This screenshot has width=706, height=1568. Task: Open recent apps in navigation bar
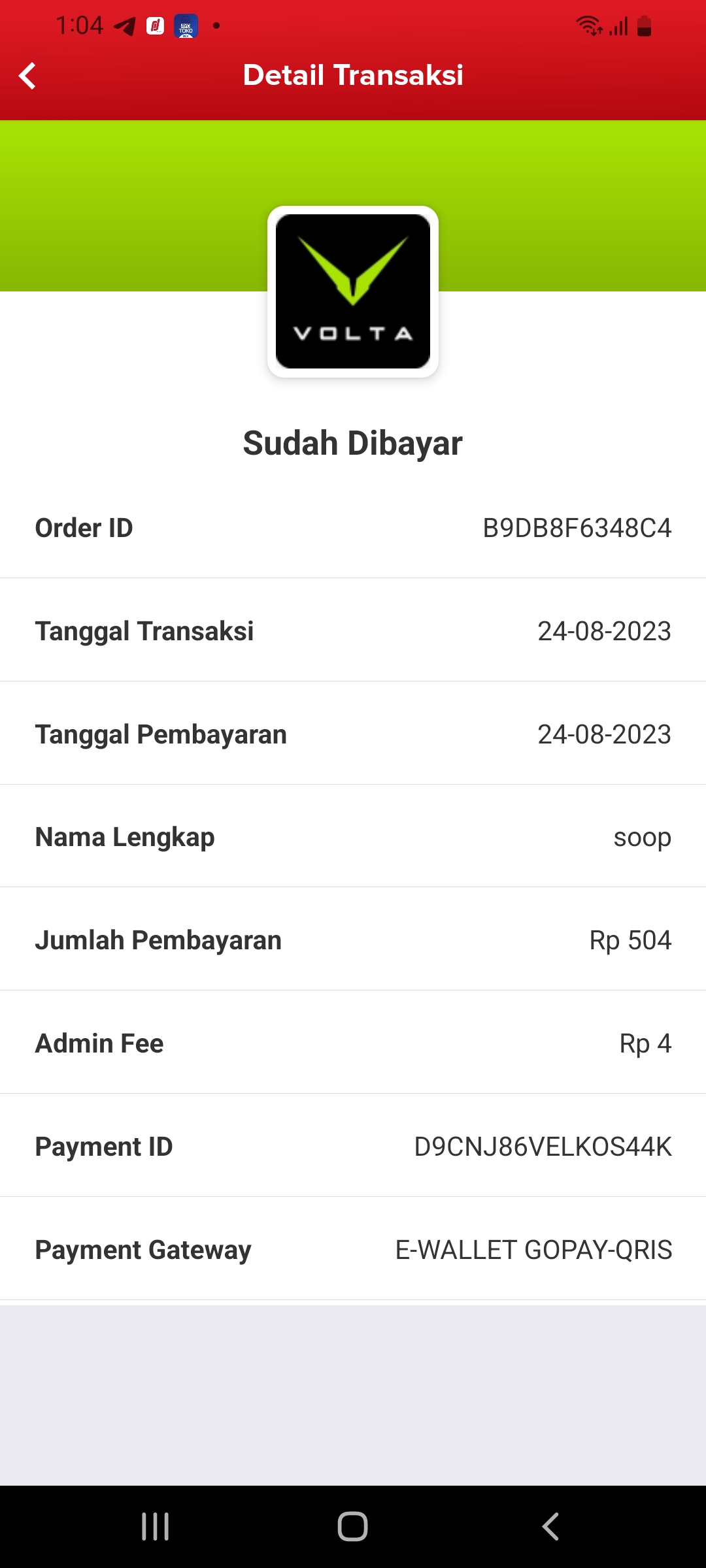[156, 1527]
